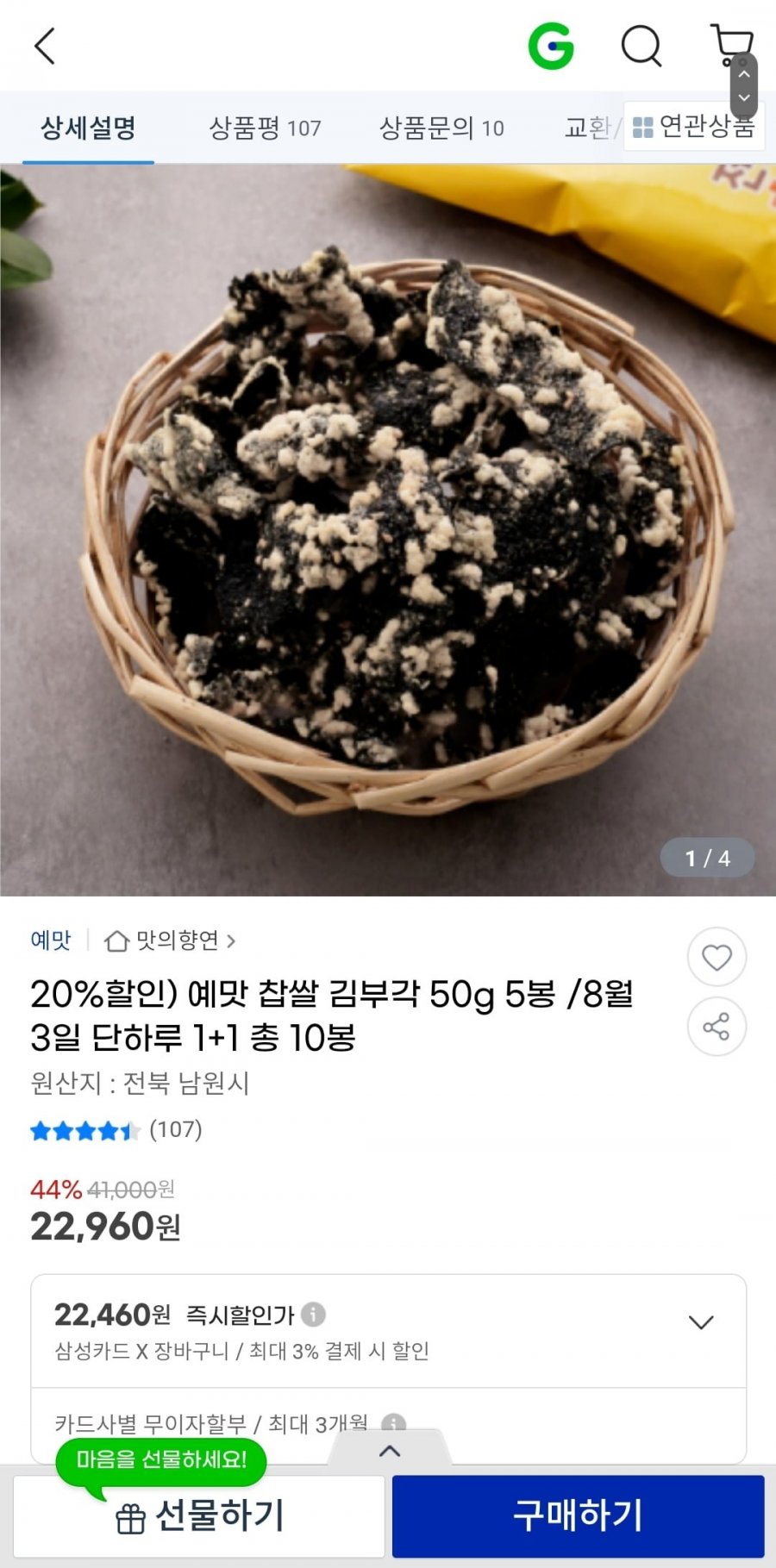This screenshot has width=776, height=1568.
Task: Switch to the 상품문의 10 tab
Action: tap(441, 128)
